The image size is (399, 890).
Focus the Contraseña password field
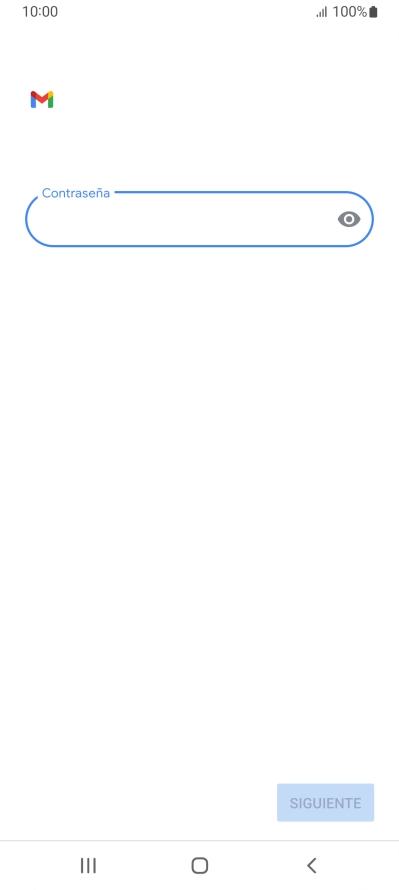199,219
